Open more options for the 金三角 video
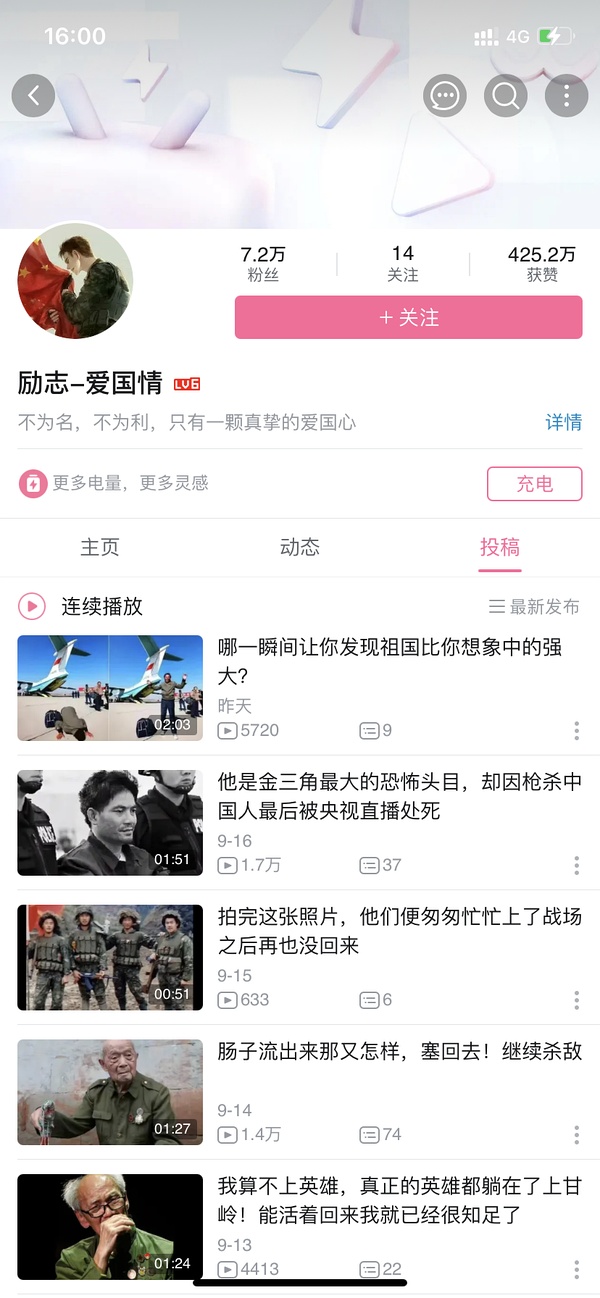600x1298 pixels. coord(577,865)
